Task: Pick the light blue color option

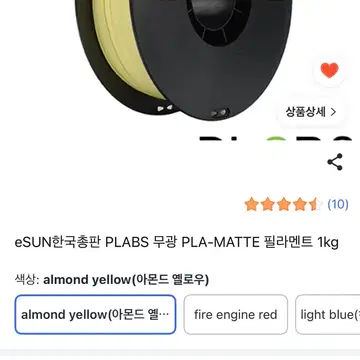Action: tap(328, 315)
